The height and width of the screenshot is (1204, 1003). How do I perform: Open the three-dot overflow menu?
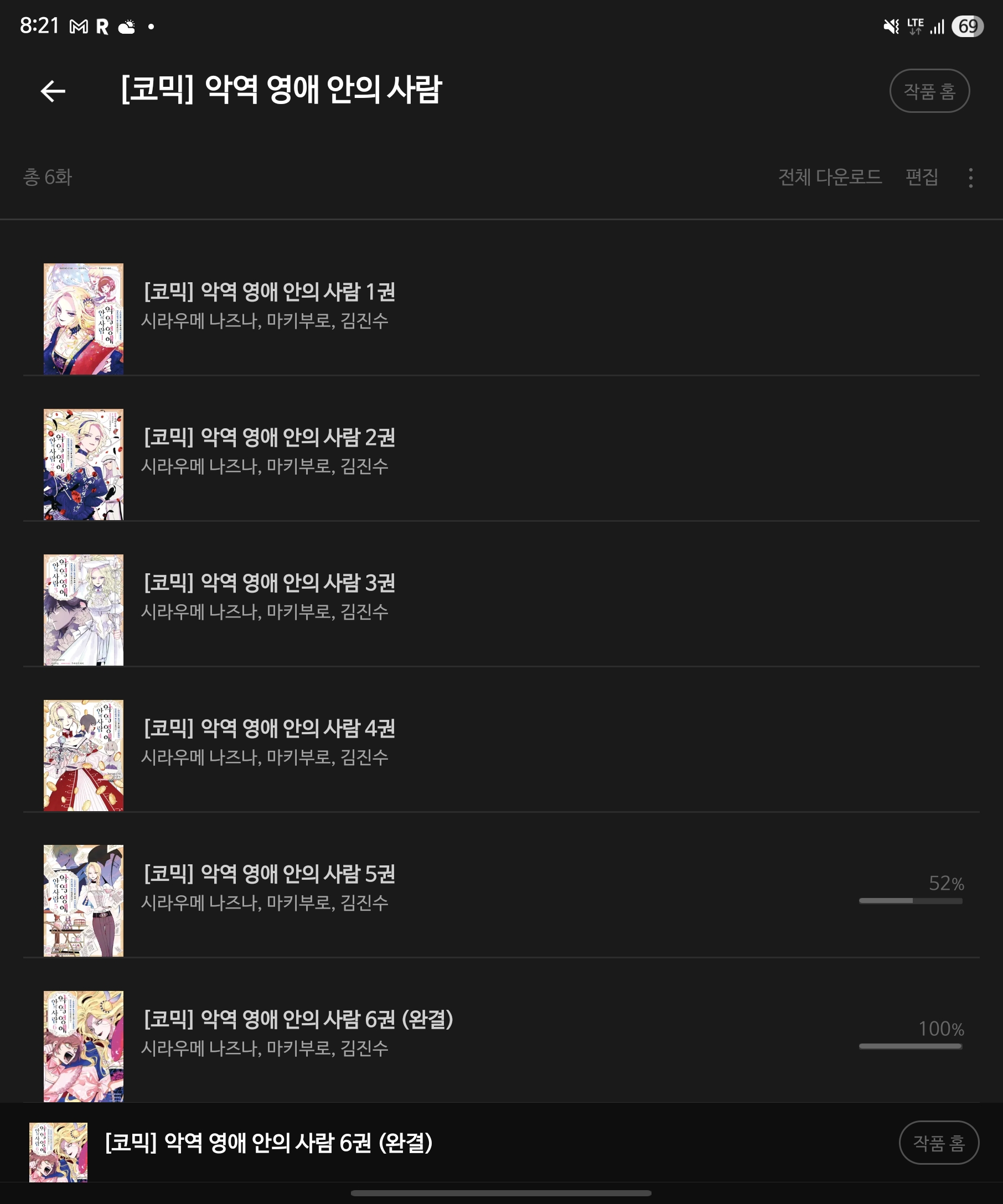coord(970,178)
